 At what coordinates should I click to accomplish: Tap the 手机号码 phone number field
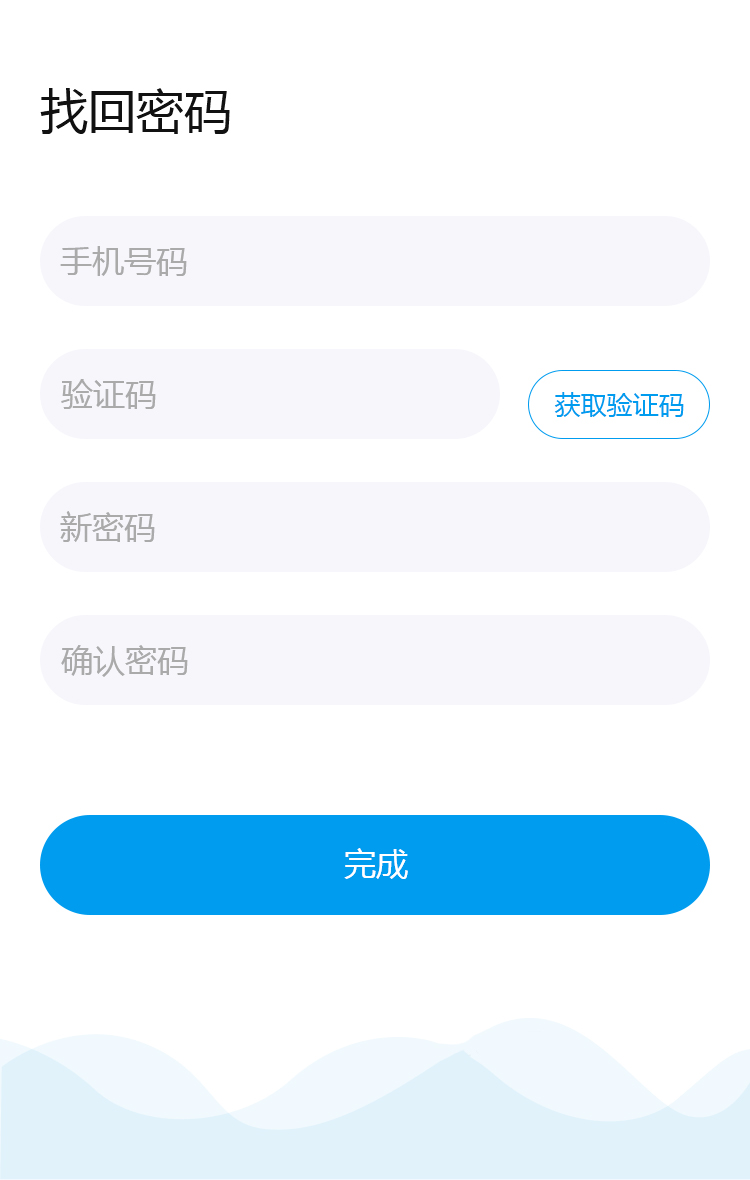[375, 261]
